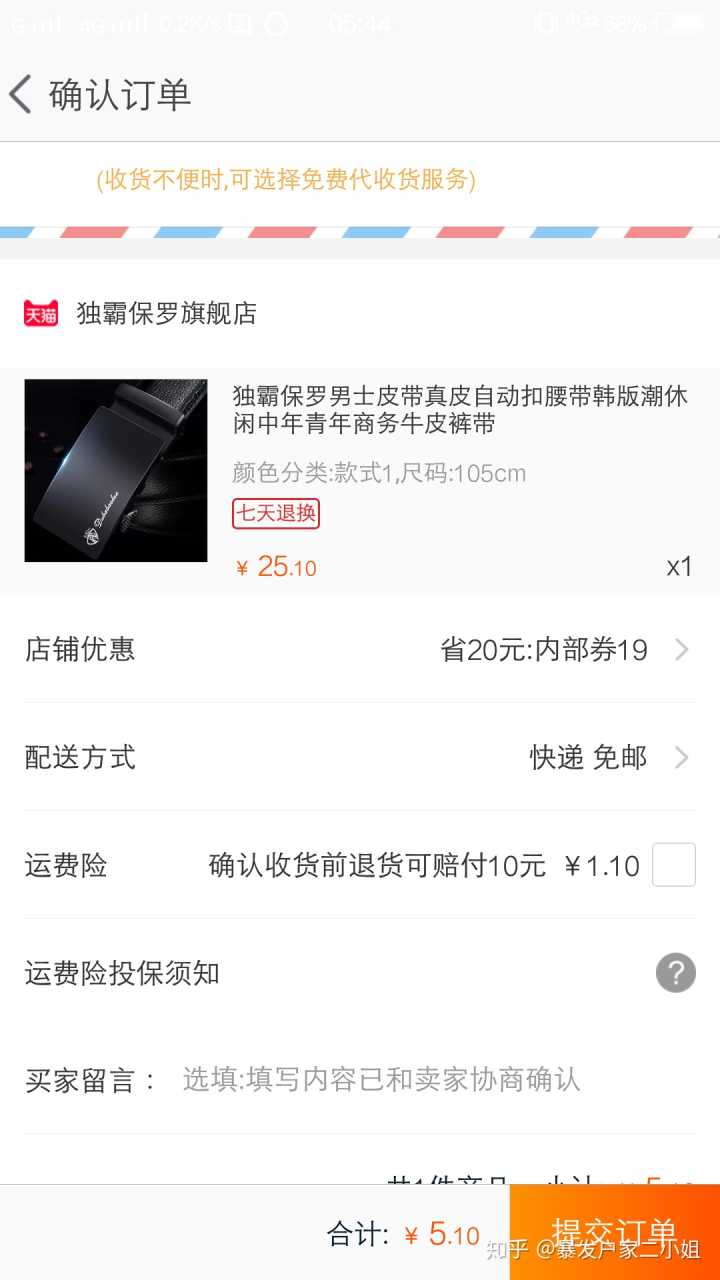Image resolution: width=720 pixels, height=1280 pixels.
Task: Open the 运费险投保须知 help icon
Action: [675, 973]
